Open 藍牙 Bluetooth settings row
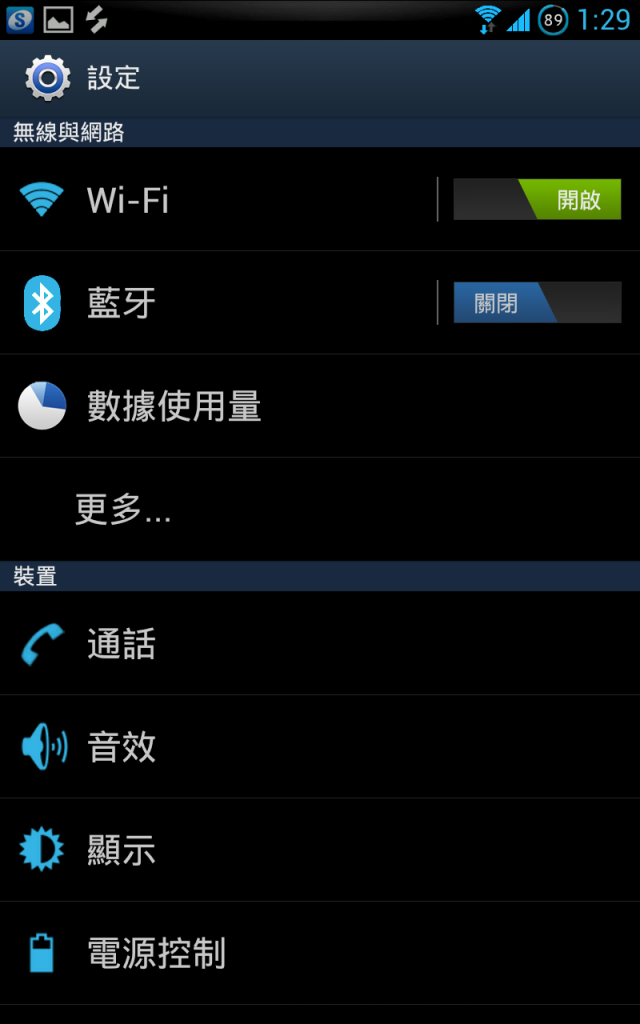The image size is (640, 1024). (x=218, y=302)
